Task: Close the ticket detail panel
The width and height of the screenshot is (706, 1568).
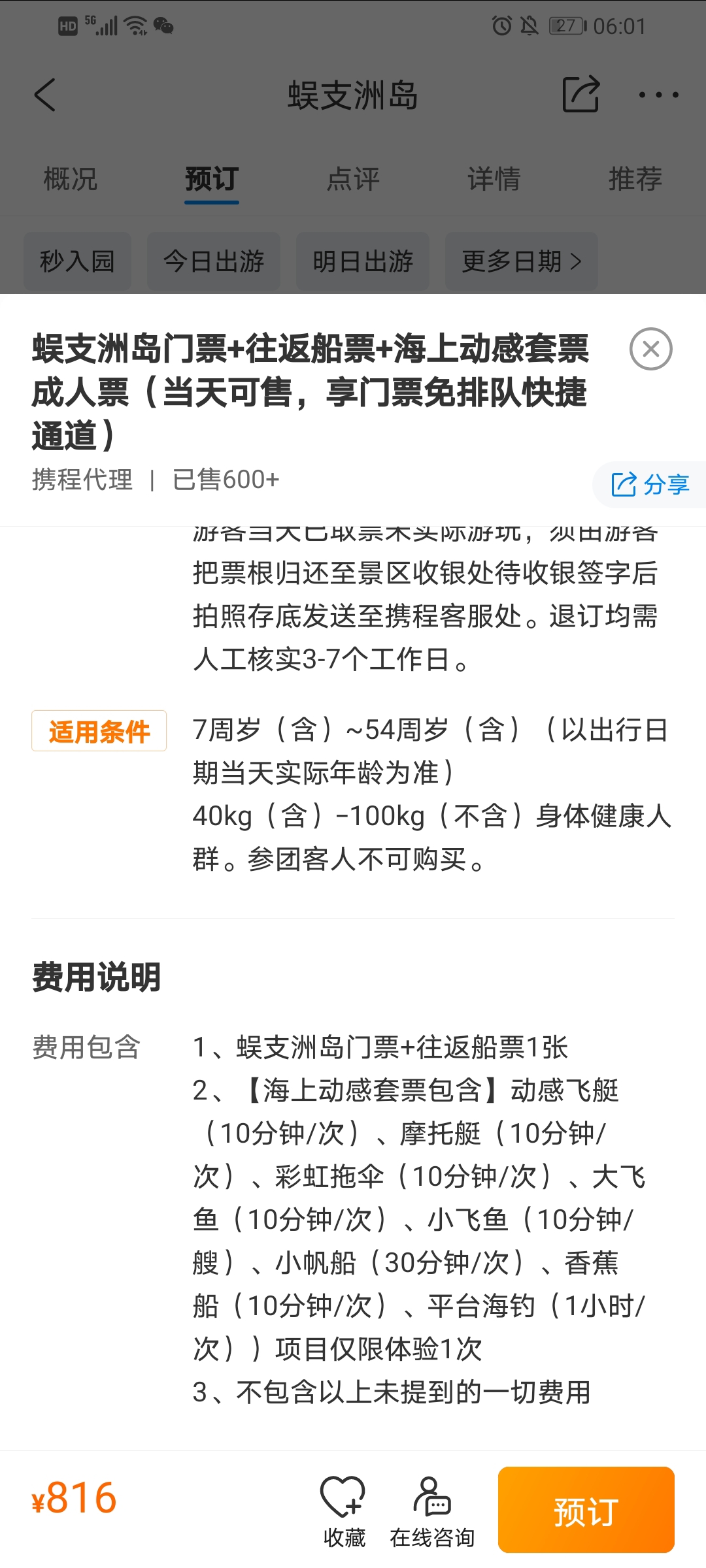Action: coord(650,349)
